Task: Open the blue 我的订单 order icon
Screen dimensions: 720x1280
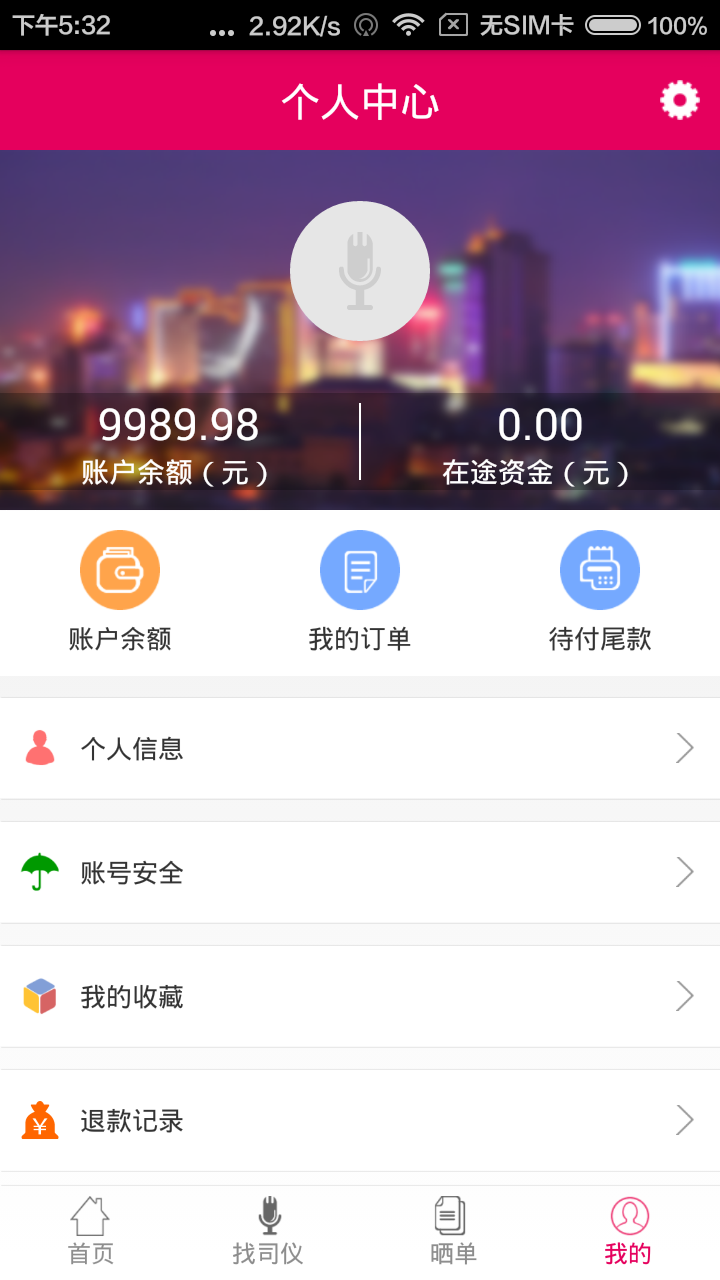Action: (360, 569)
